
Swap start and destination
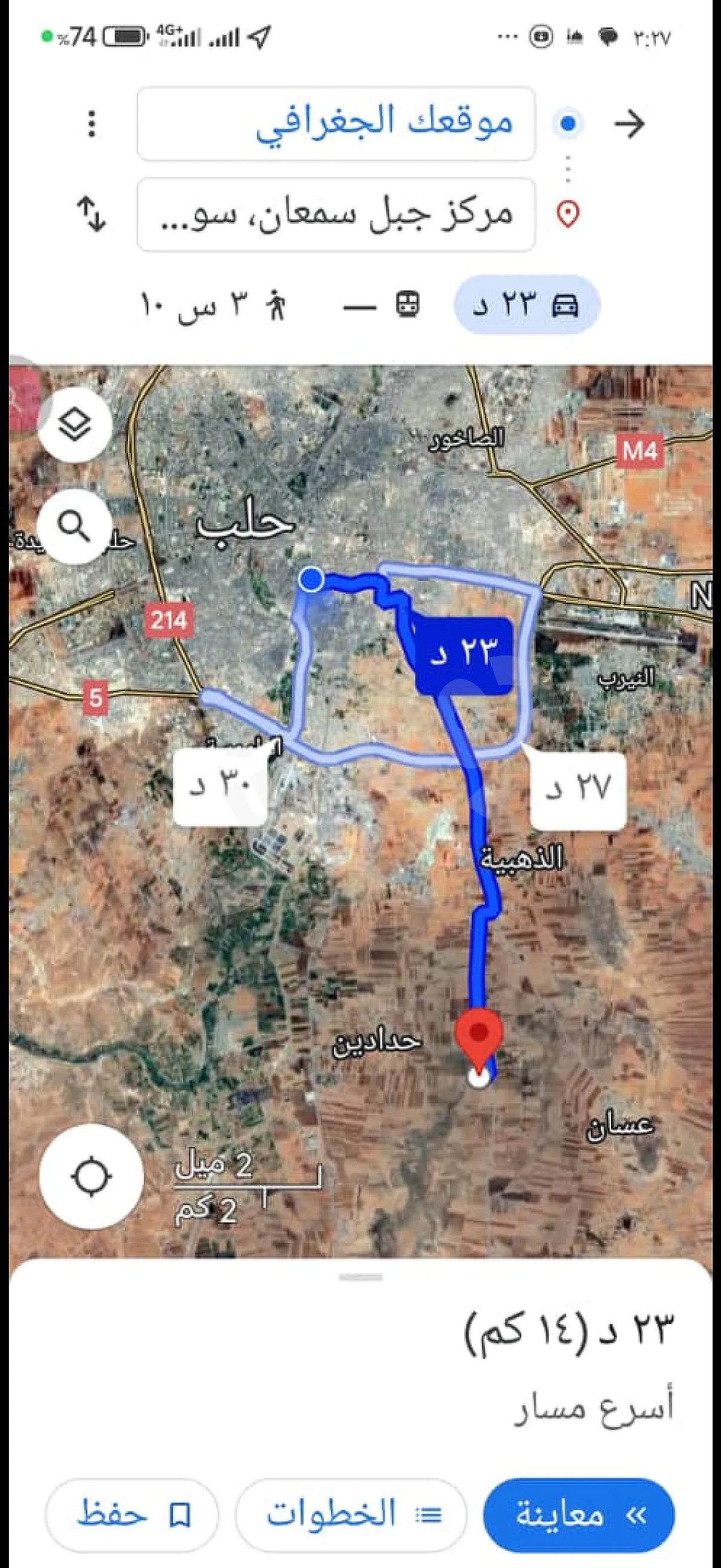(x=92, y=213)
